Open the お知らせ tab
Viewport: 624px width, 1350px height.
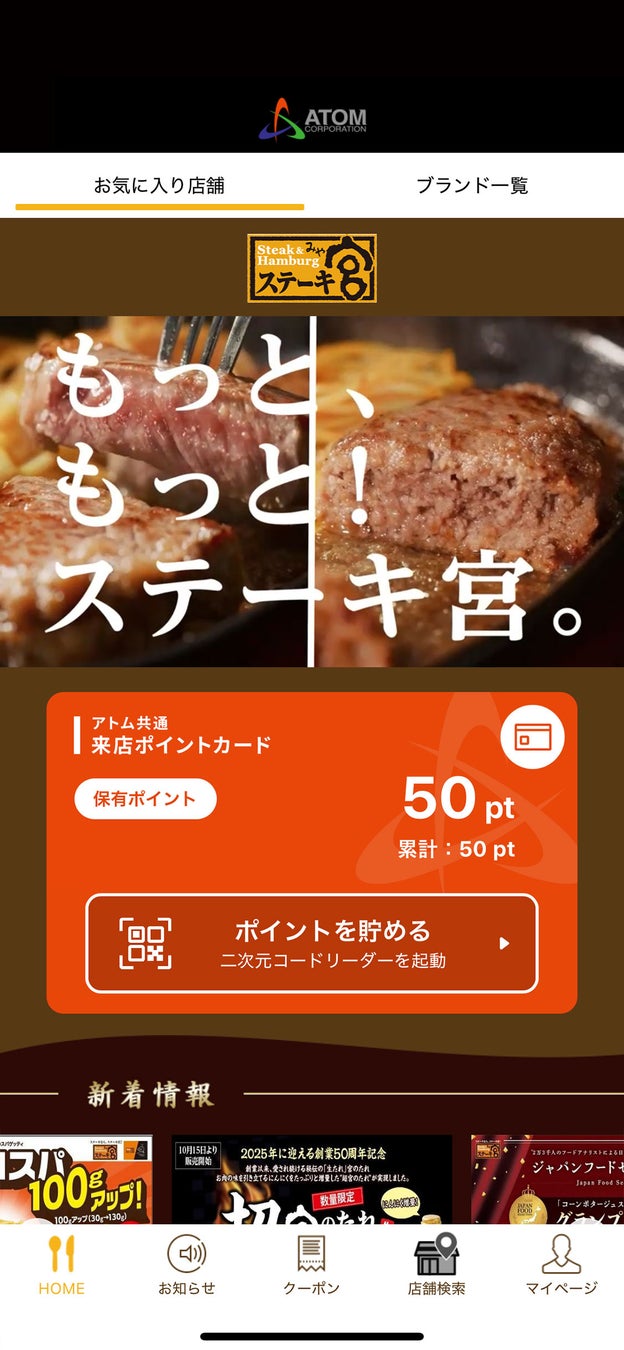[x=187, y=1266]
